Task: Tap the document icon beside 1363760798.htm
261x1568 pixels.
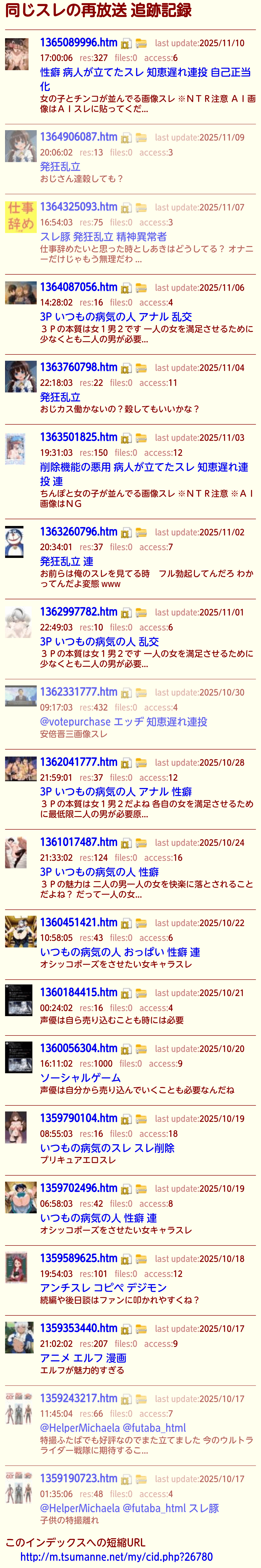Action: coord(126,368)
